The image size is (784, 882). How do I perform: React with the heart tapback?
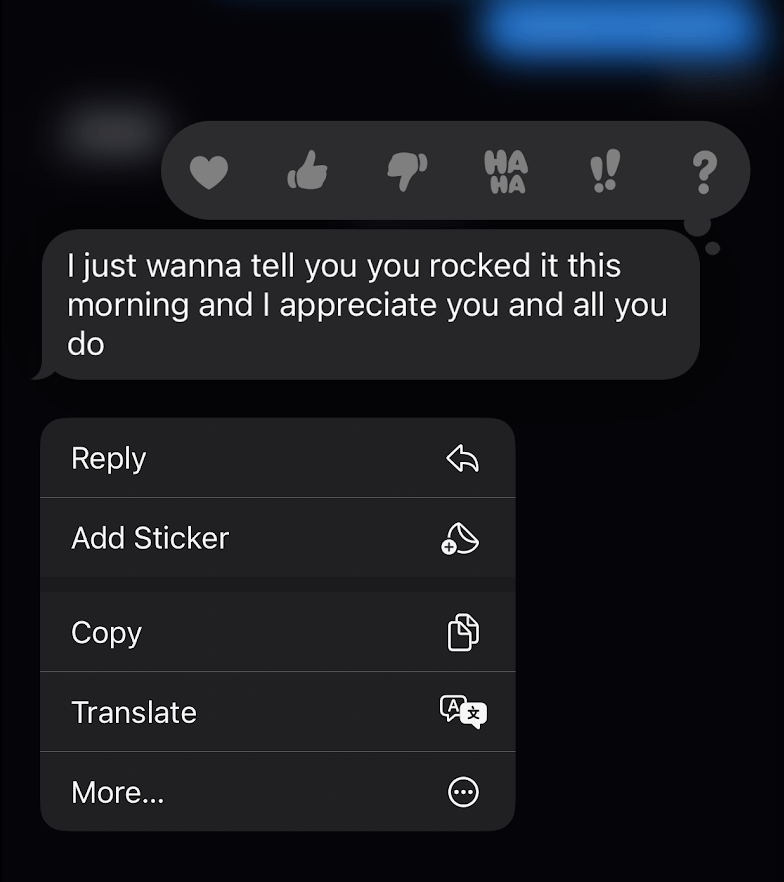(208, 173)
